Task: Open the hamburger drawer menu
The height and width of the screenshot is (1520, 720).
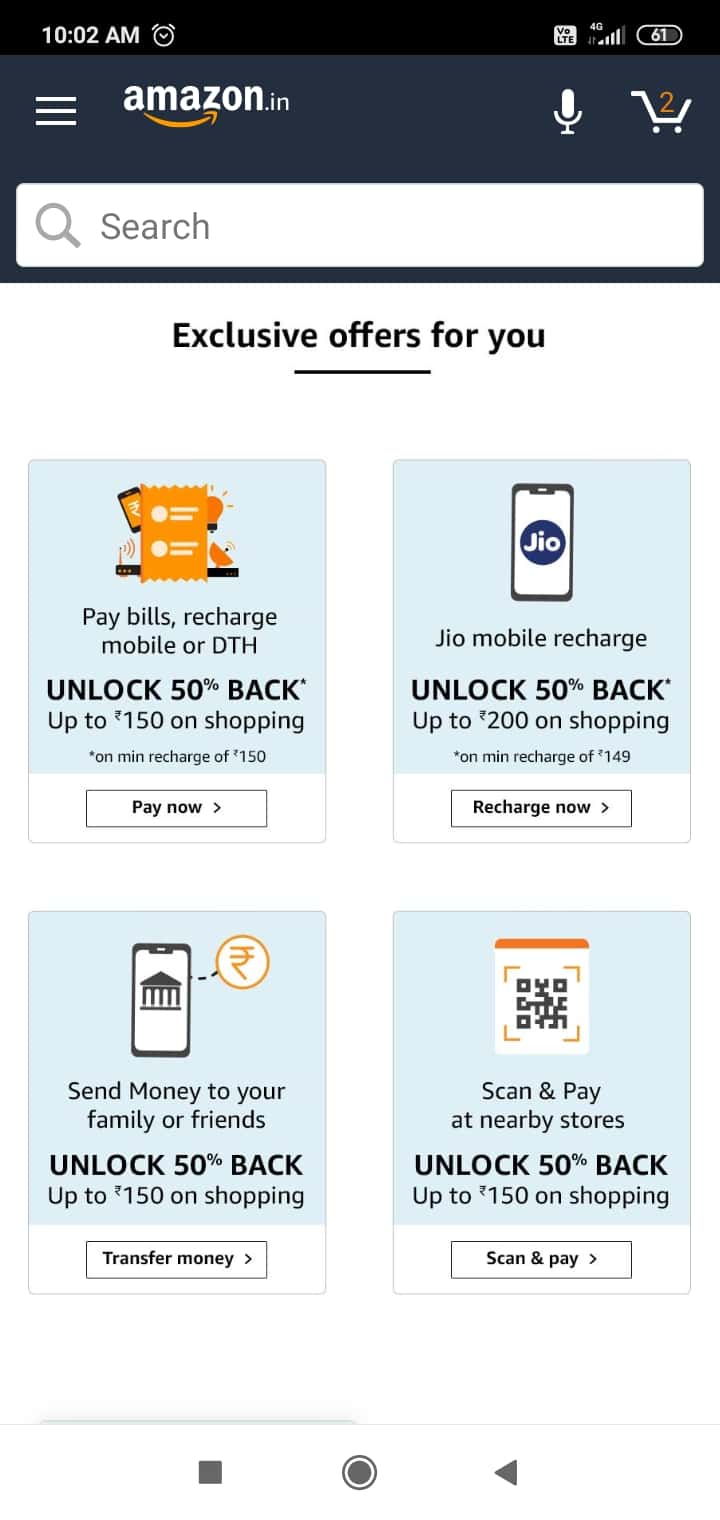Action: click(x=56, y=111)
